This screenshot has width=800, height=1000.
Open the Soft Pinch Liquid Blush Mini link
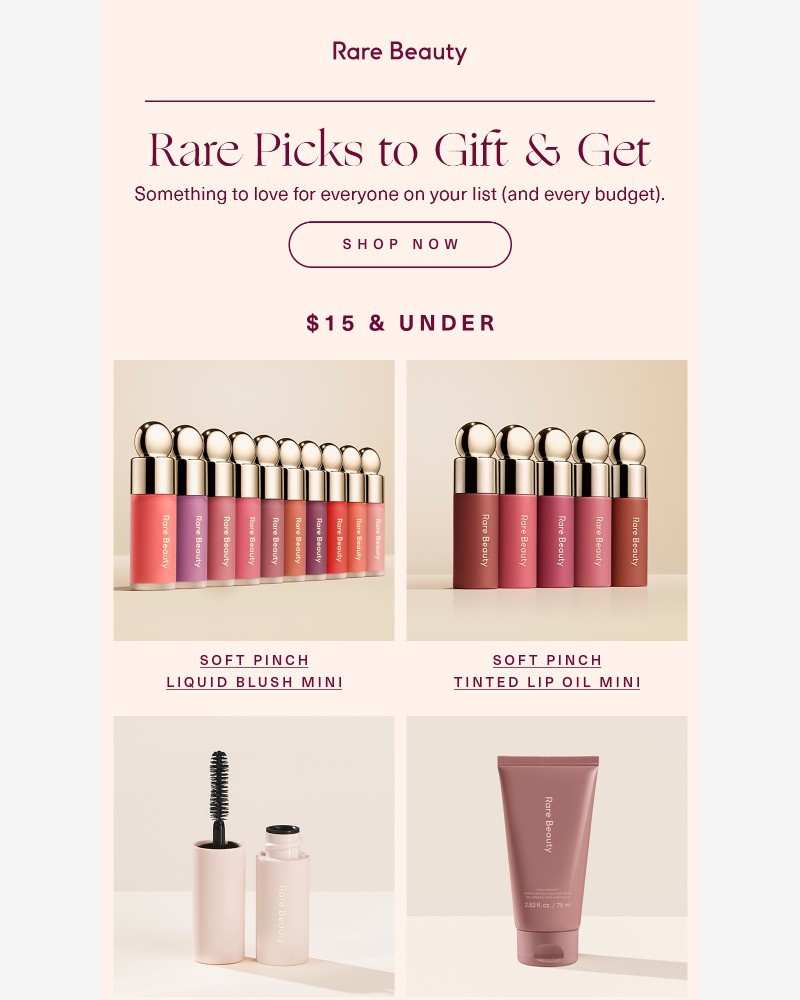254,671
